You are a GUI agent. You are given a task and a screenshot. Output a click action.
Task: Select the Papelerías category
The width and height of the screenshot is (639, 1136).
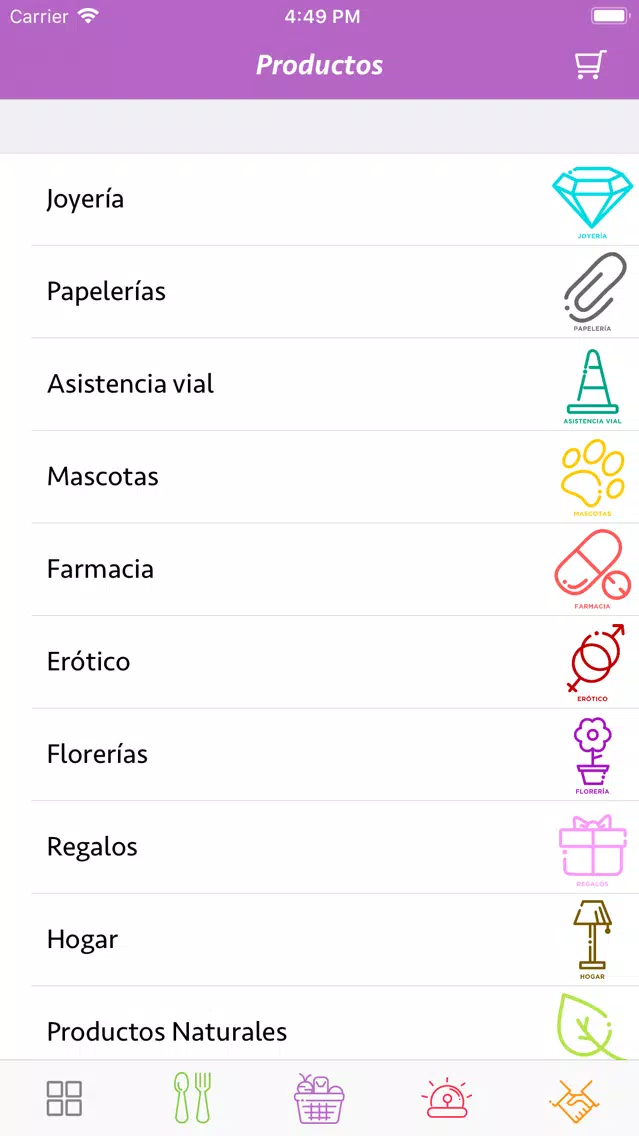[x=320, y=292]
